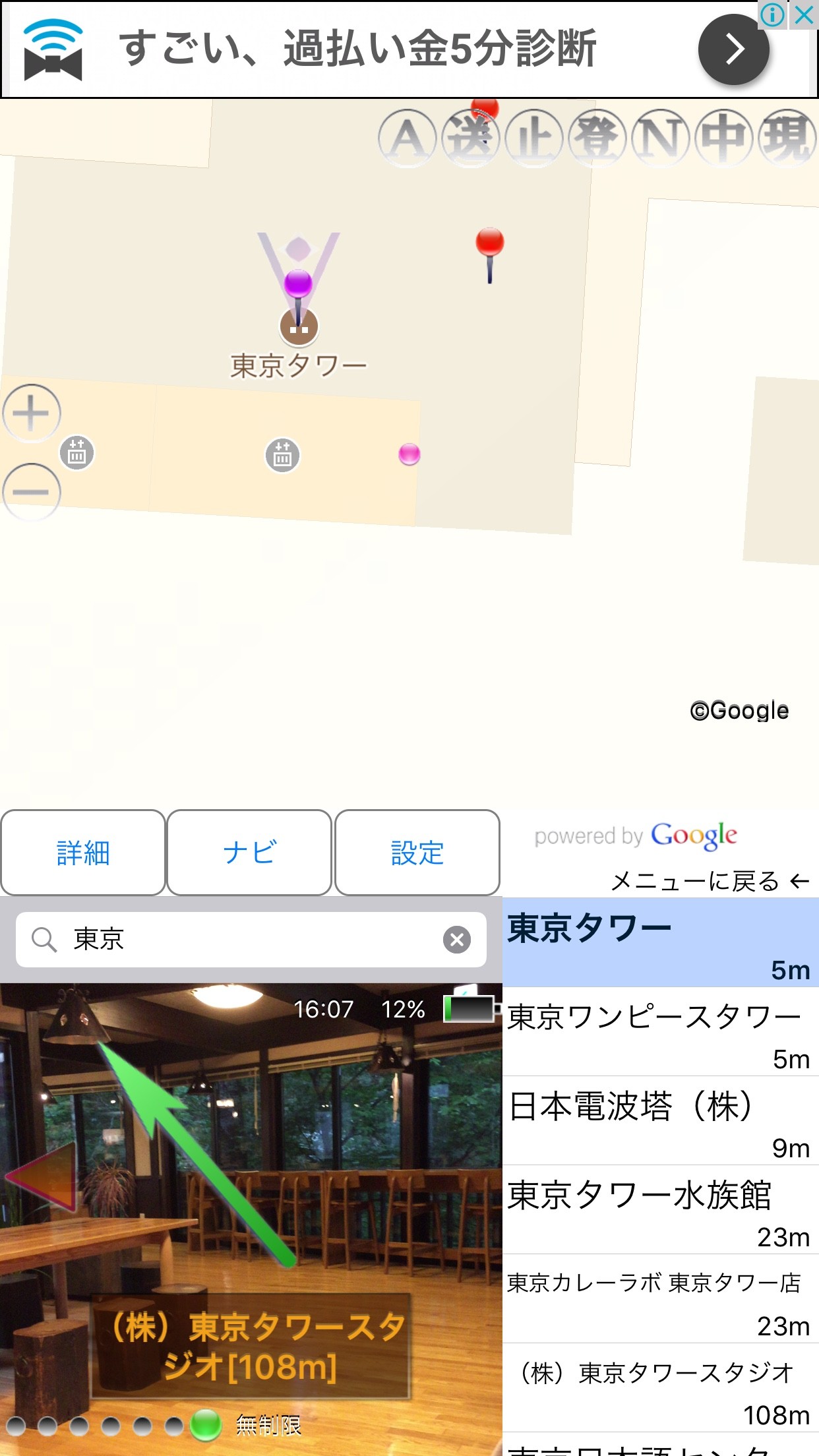The width and height of the screenshot is (819, 1456).
Task: Zoom in on the map with plus
Action: click(x=31, y=413)
